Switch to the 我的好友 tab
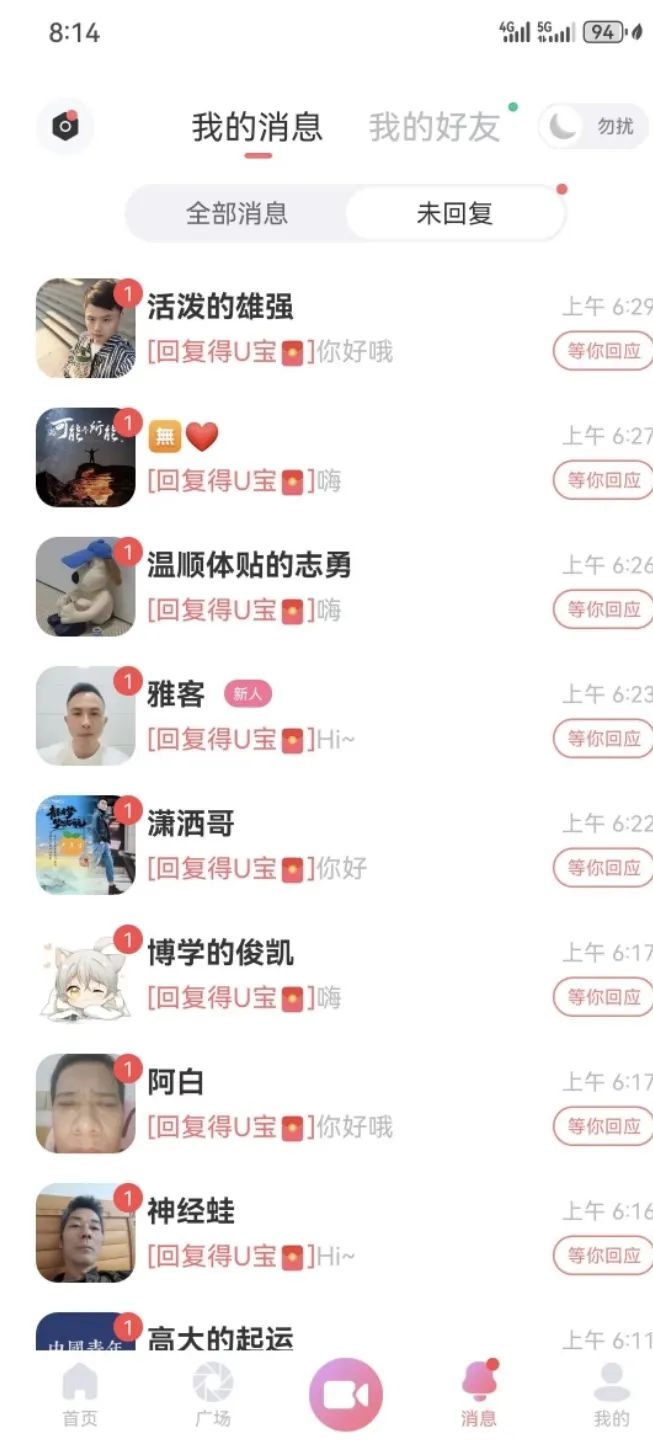 click(x=434, y=127)
